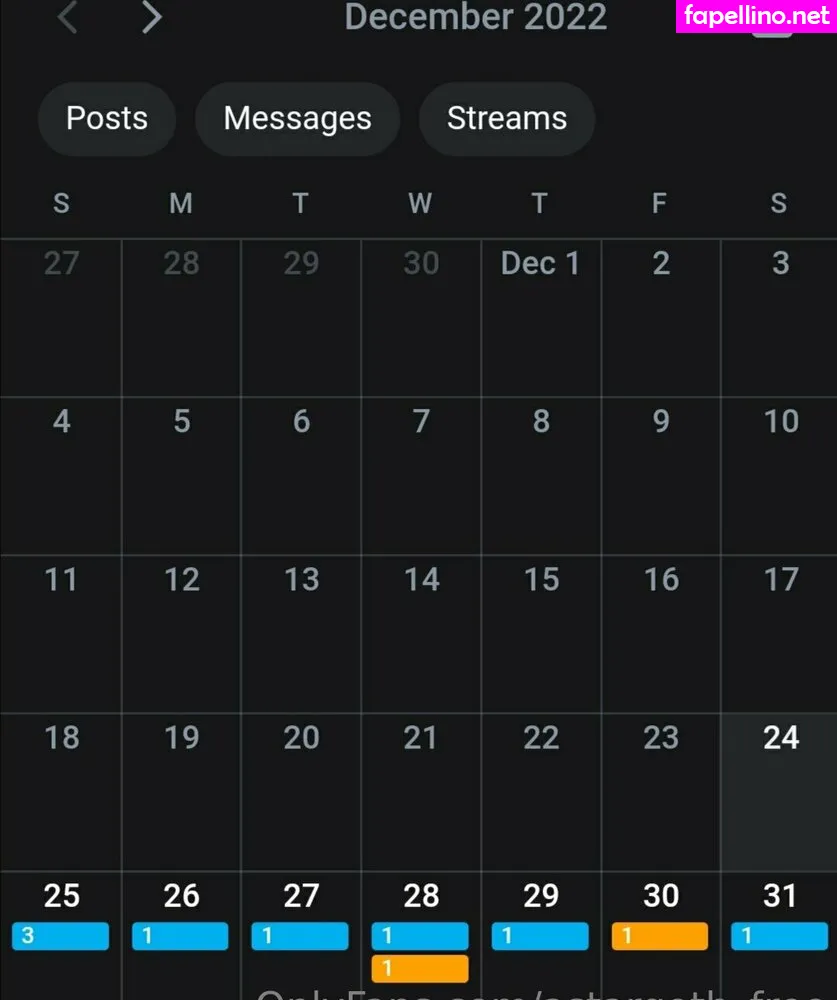837x1000 pixels.
Task: Pick December 15 on the calendar
Action: click(x=541, y=633)
